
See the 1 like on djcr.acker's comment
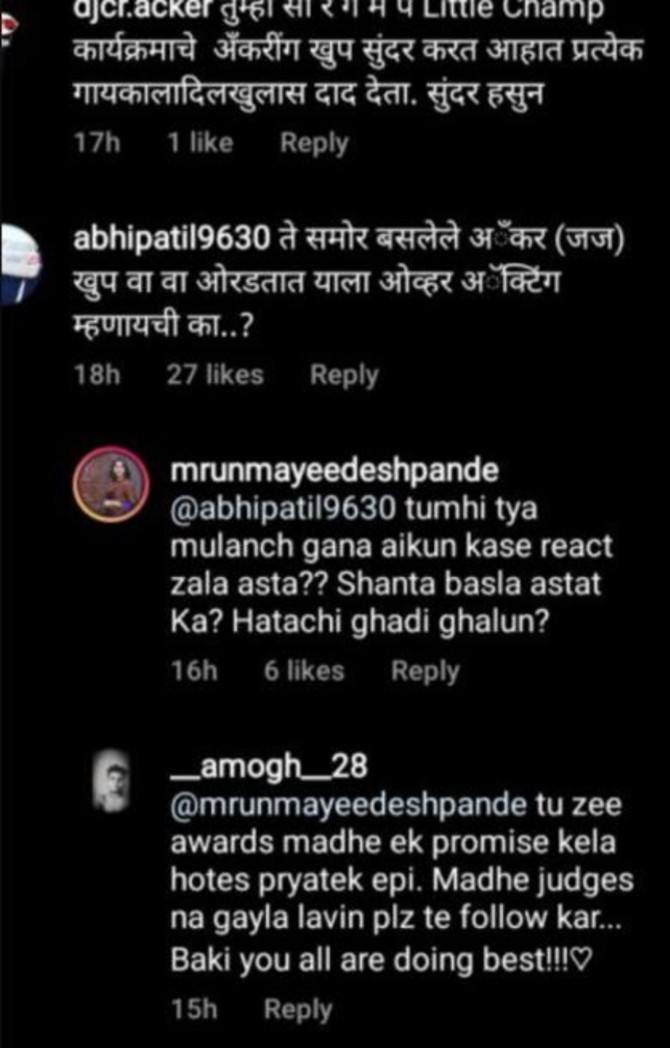(x=200, y=143)
